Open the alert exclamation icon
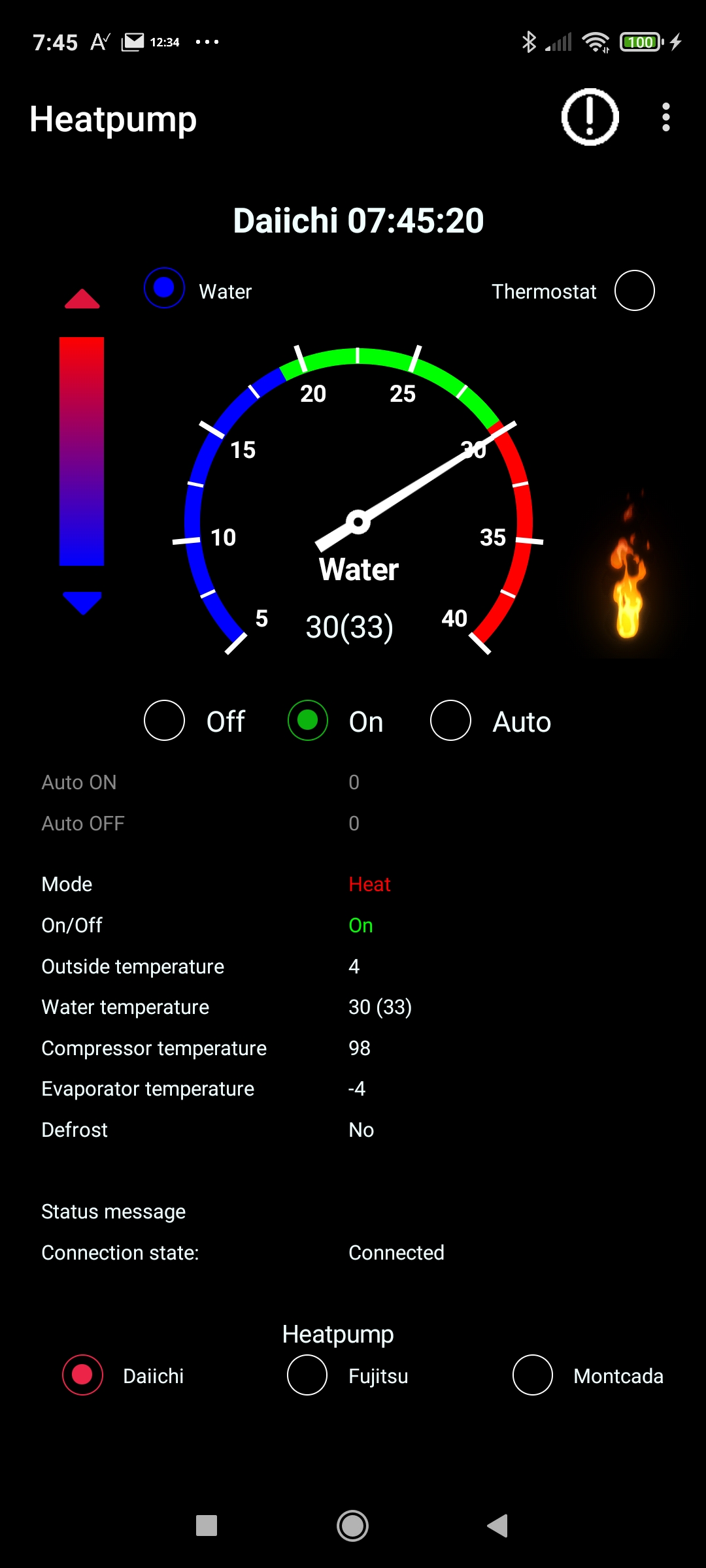This screenshot has width=706, height=1568. 590,118
